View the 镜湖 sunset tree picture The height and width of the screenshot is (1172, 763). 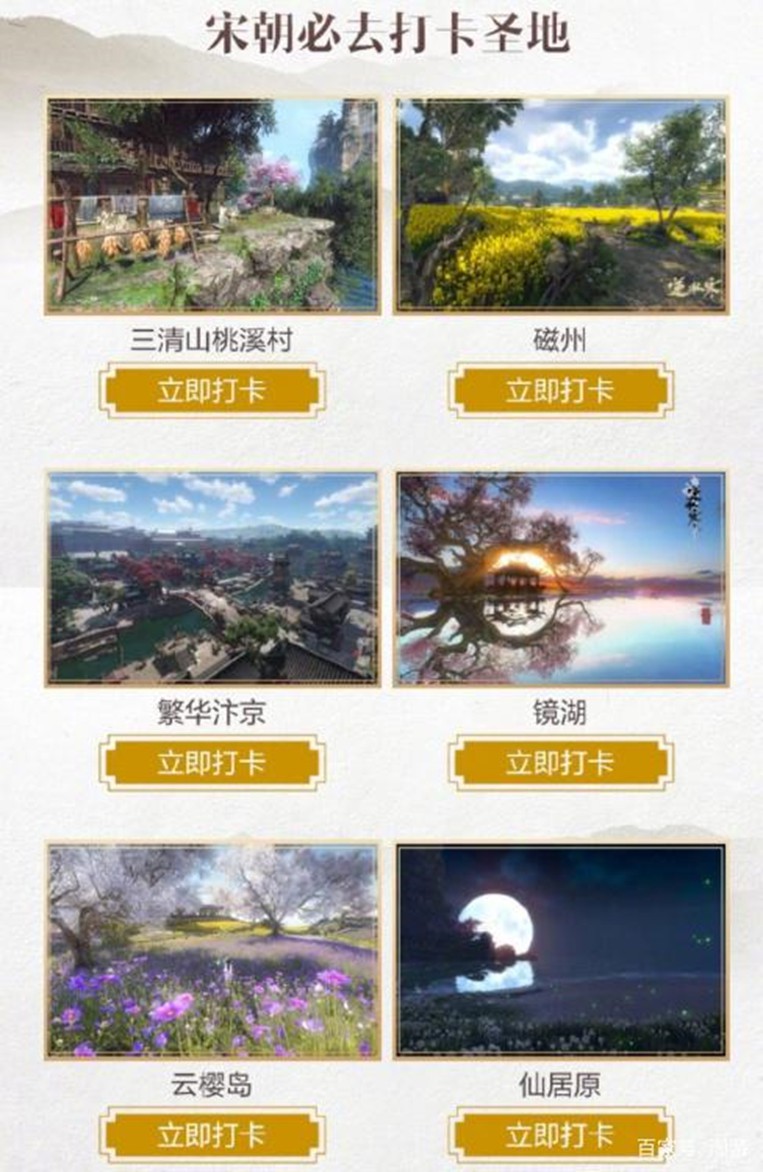[x=560, y=578]
